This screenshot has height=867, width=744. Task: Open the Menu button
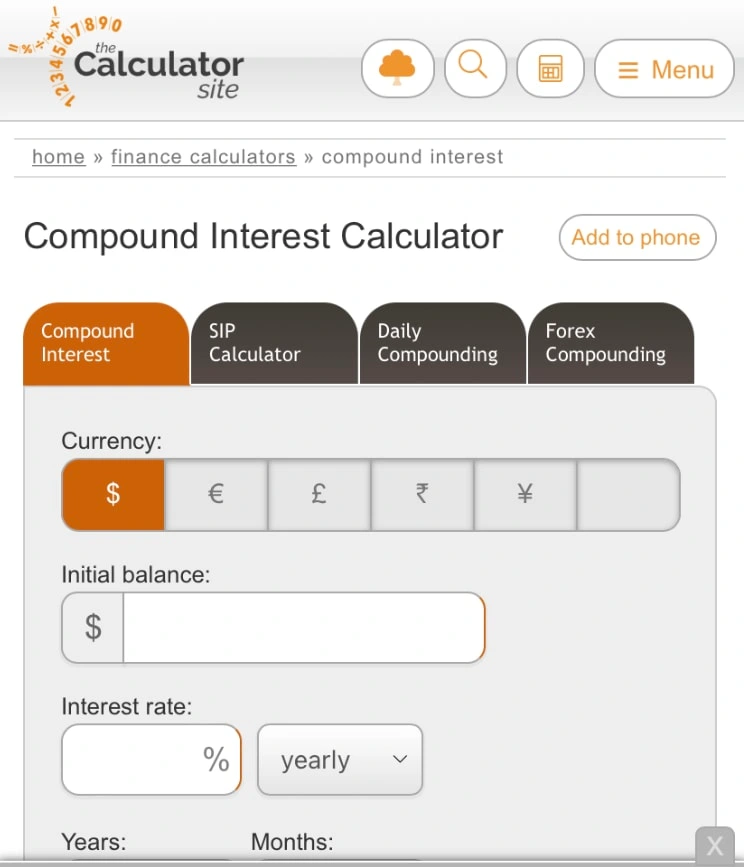click(664, 69)
